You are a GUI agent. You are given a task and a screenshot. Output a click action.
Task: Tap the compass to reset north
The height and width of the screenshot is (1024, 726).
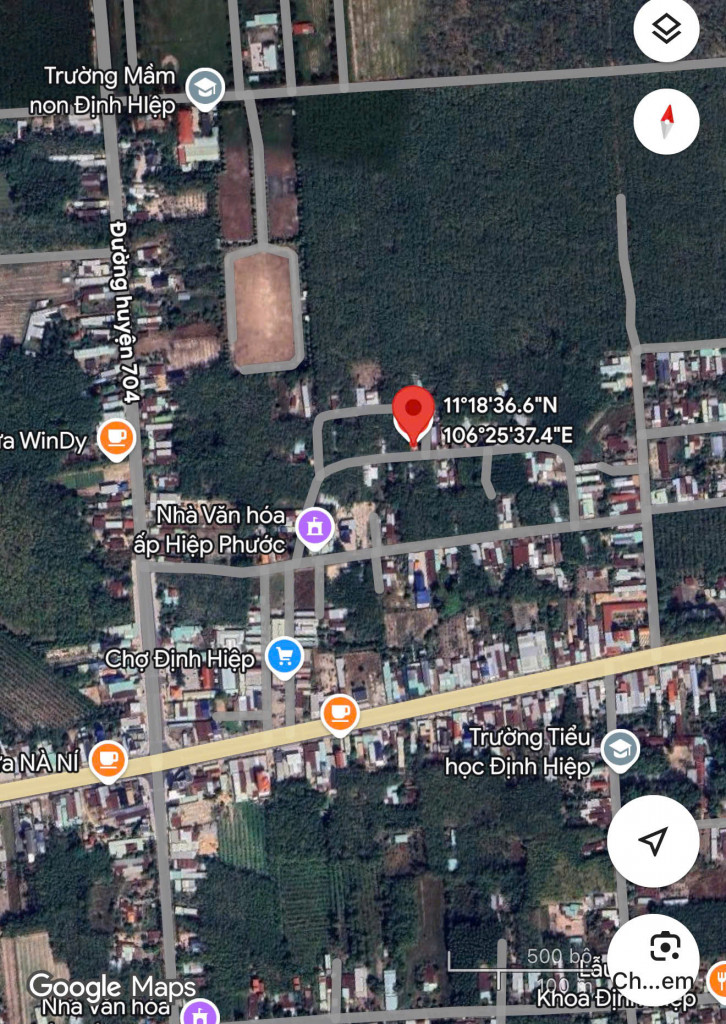666,121
